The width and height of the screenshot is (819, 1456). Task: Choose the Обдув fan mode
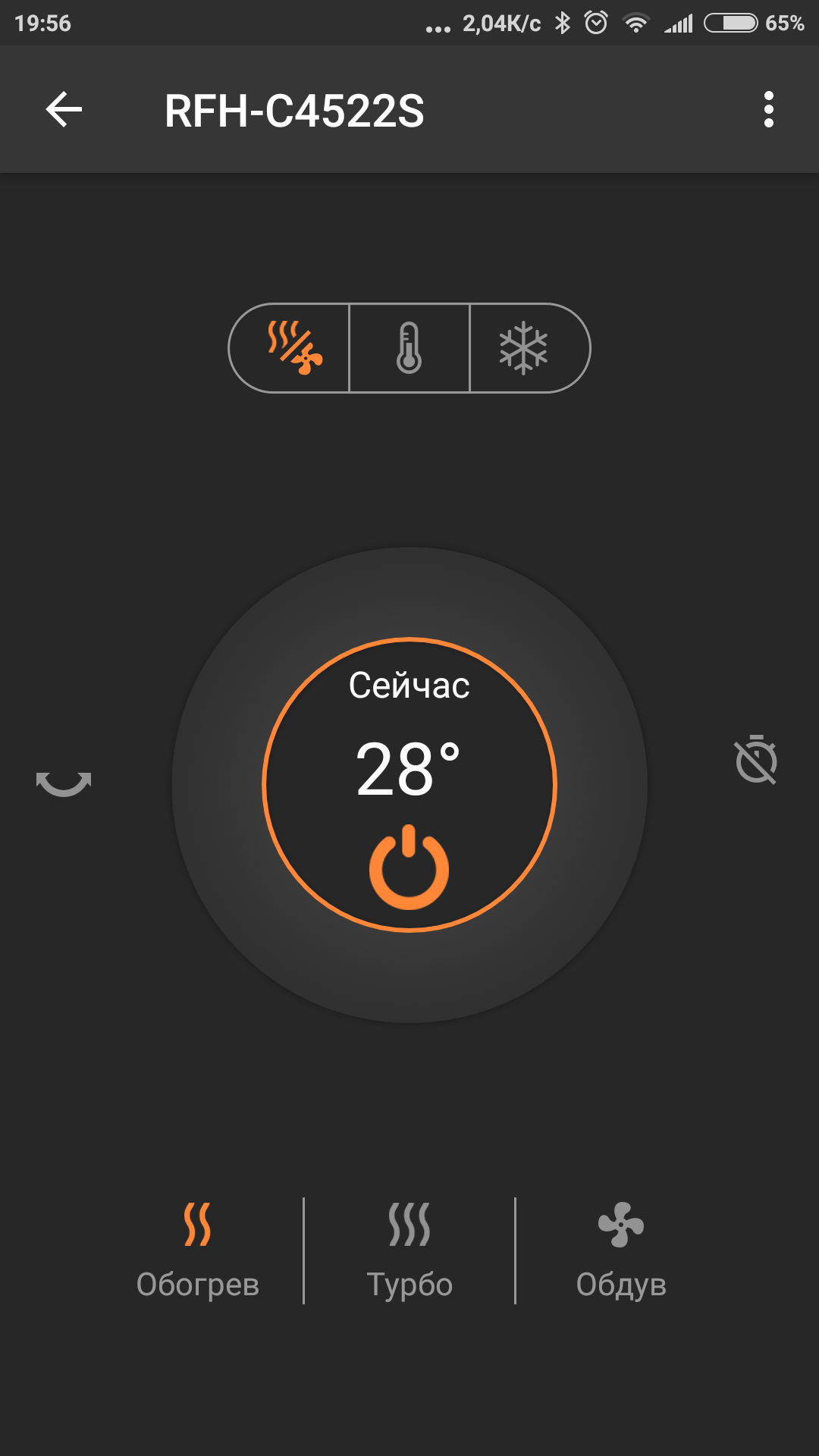[x=621, y=1250]
